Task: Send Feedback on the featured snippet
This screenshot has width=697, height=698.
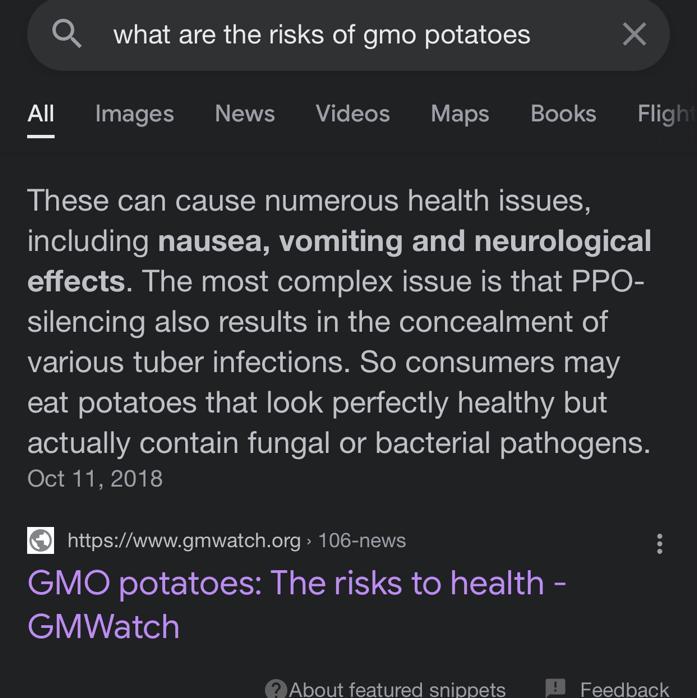Action: (612, 688)
